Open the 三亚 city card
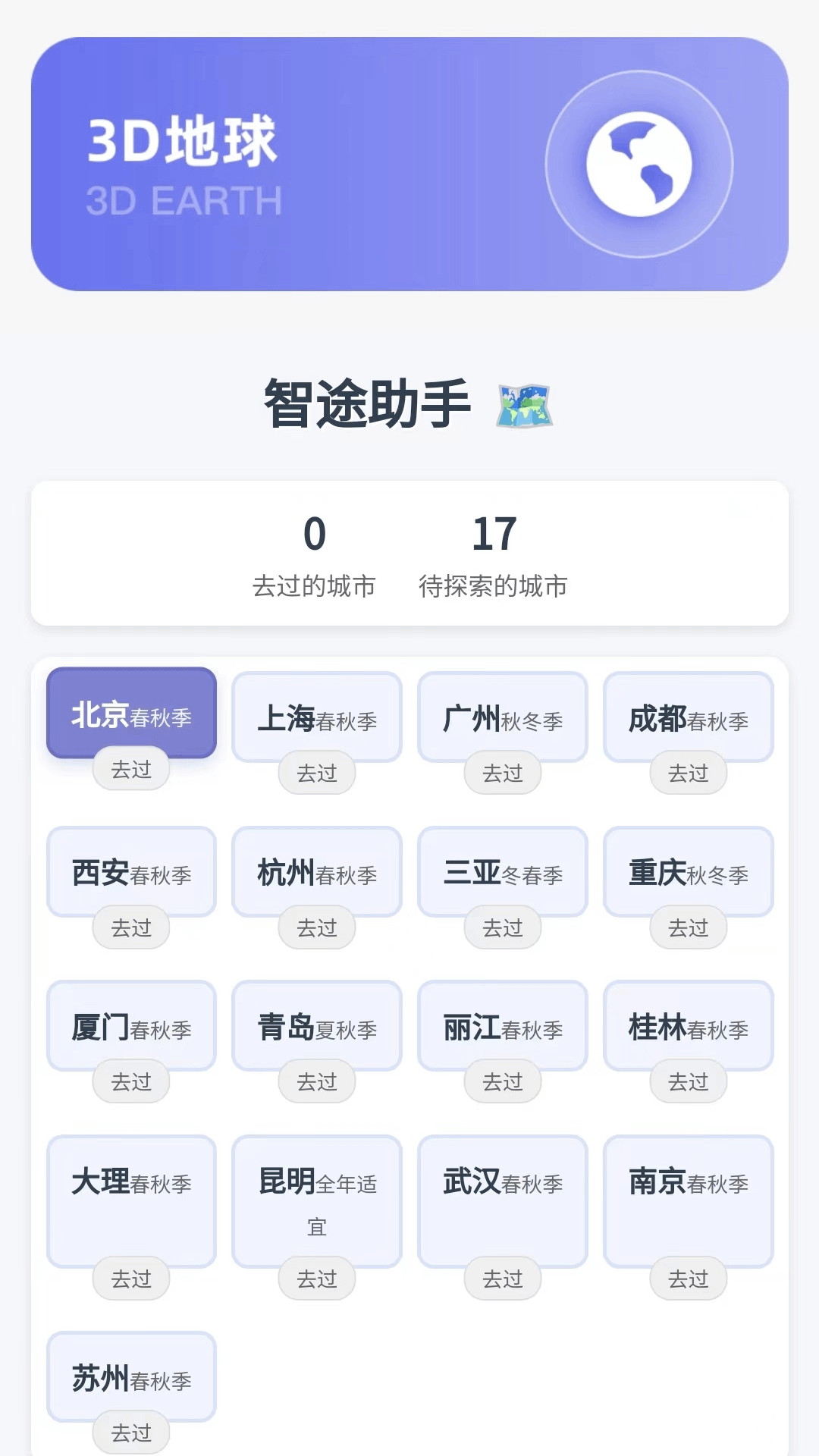Image resolution: width=819 pixels, height=1456 pixels. 503,871
